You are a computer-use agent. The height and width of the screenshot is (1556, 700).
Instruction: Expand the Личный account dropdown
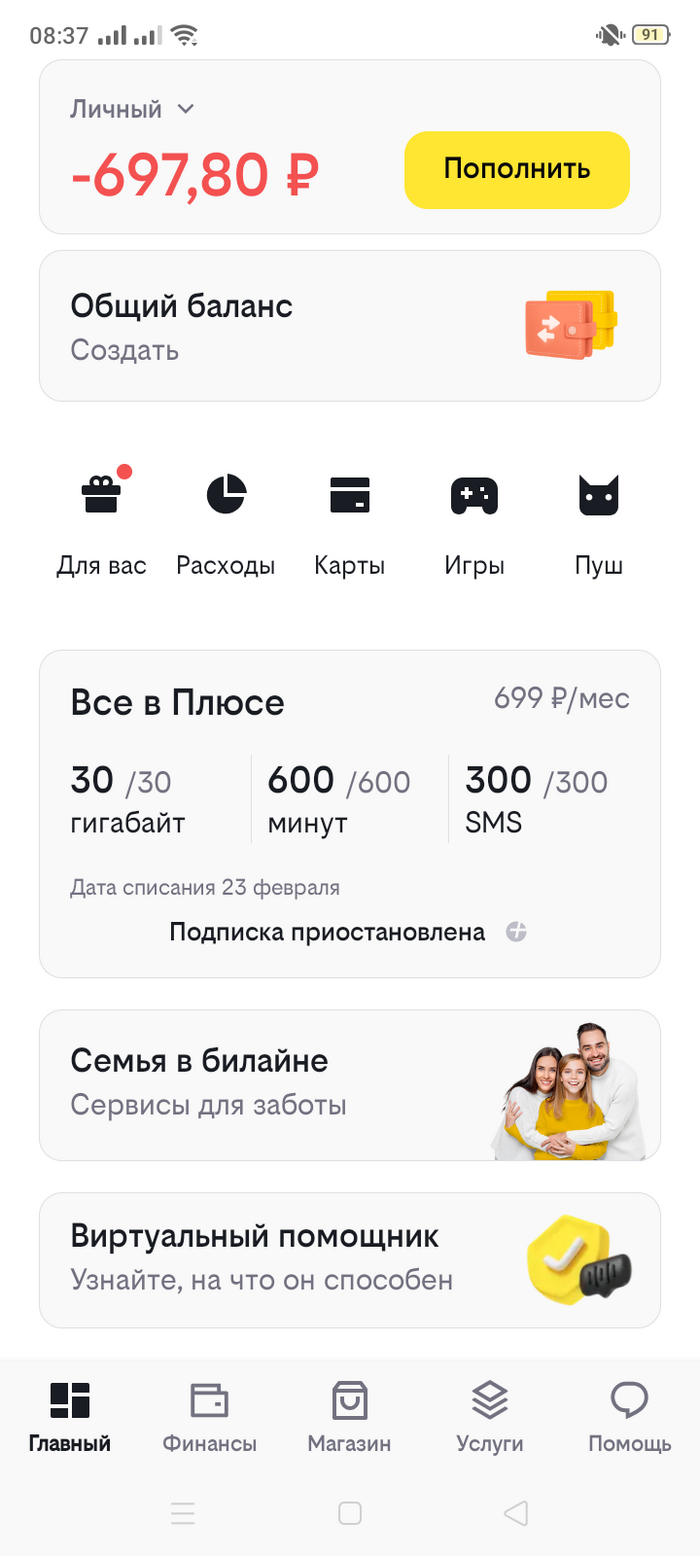click(131, 110)
